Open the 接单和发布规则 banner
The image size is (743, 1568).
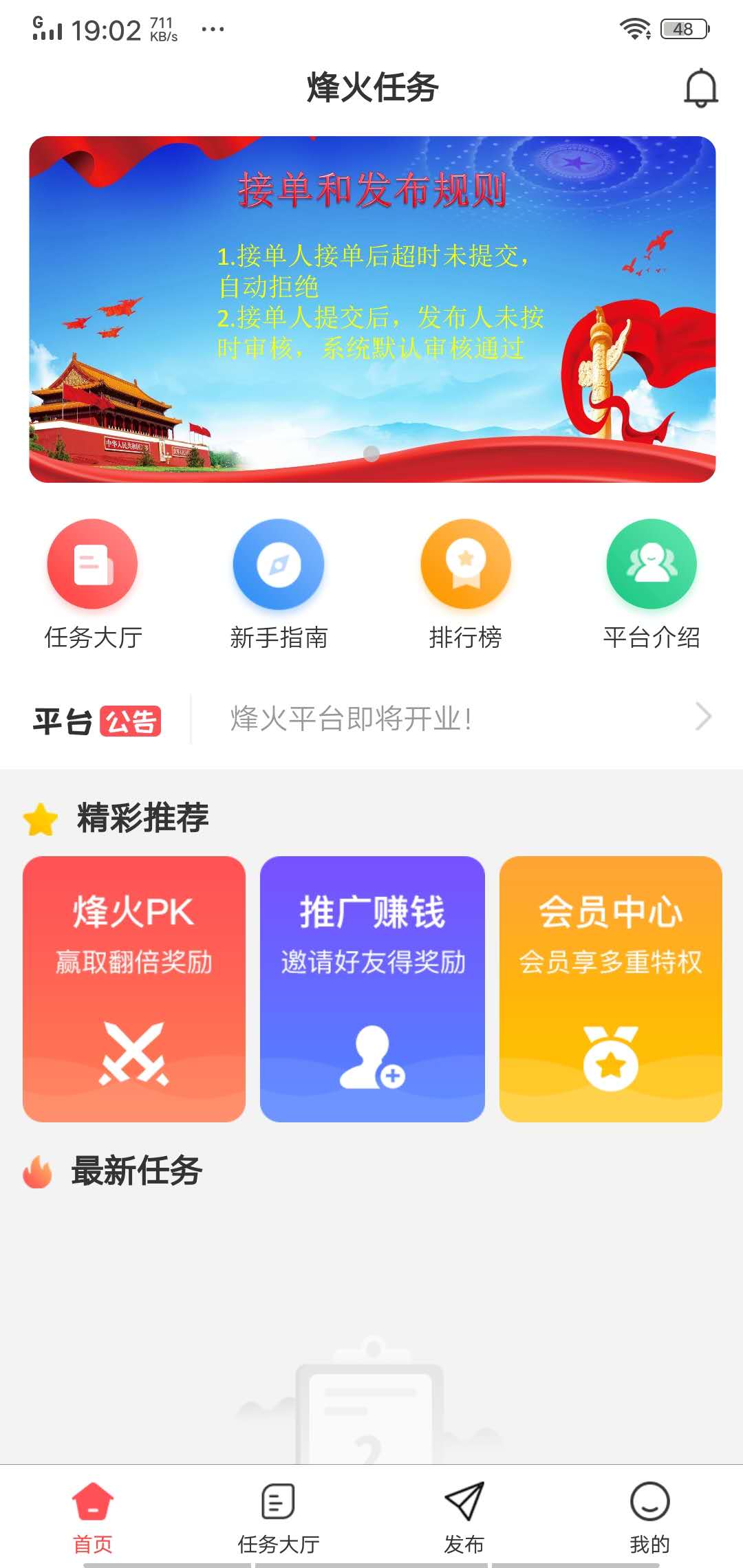pos(371,307)
